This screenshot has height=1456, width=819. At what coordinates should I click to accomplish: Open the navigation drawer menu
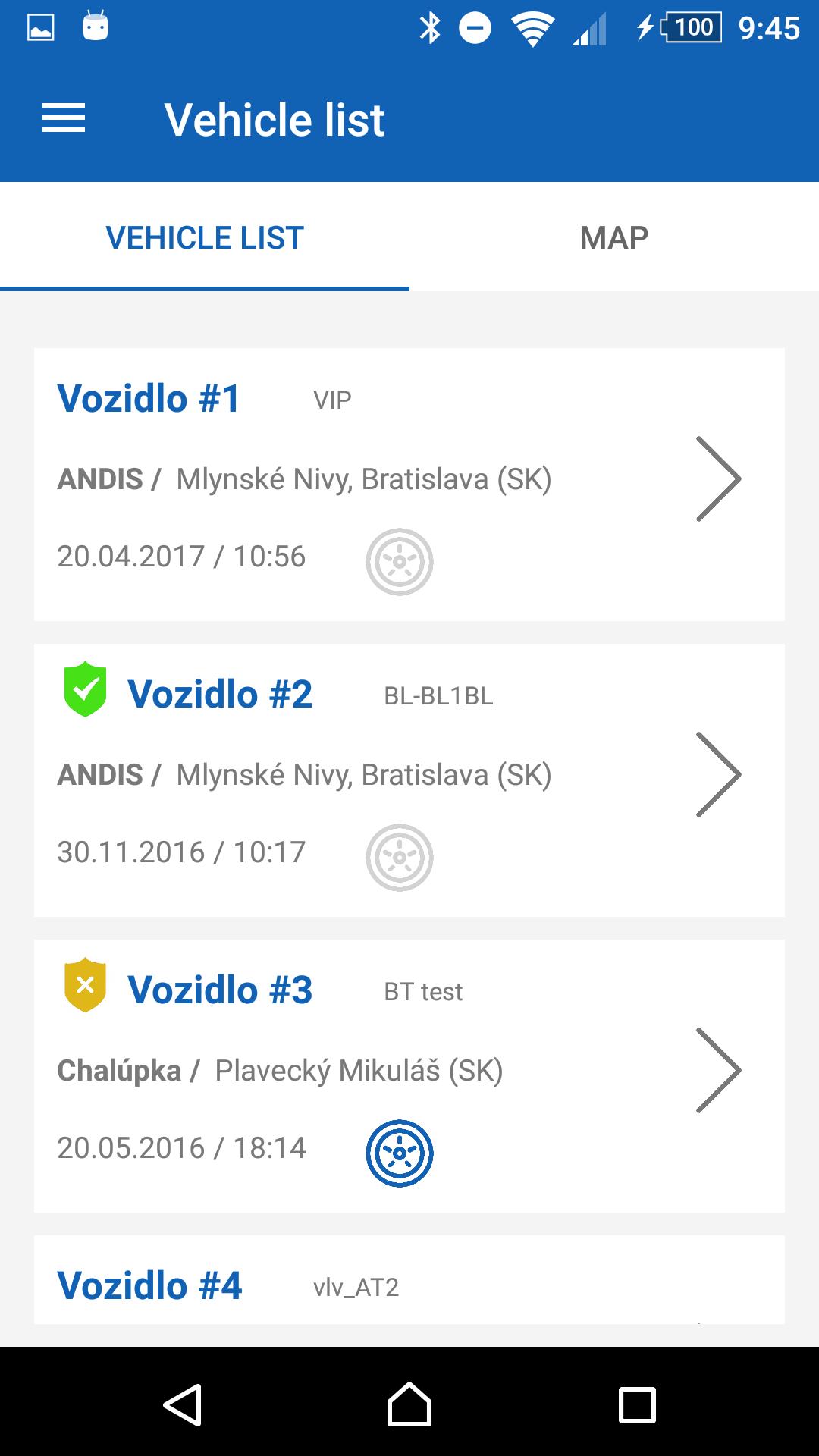pyautogui.click(x=64, y=118)
